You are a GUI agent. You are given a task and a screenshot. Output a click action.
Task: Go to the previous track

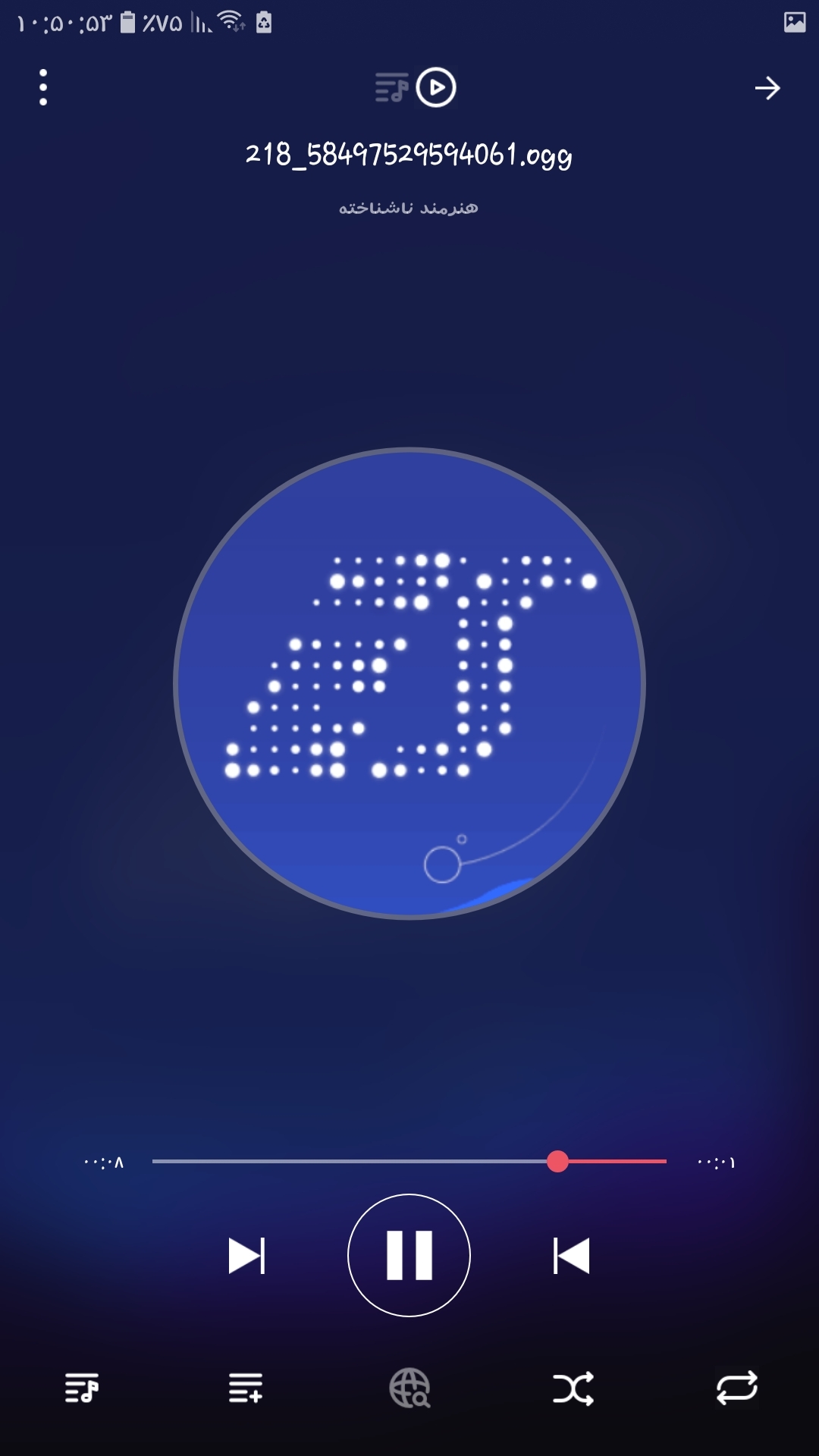point(571,1256)
